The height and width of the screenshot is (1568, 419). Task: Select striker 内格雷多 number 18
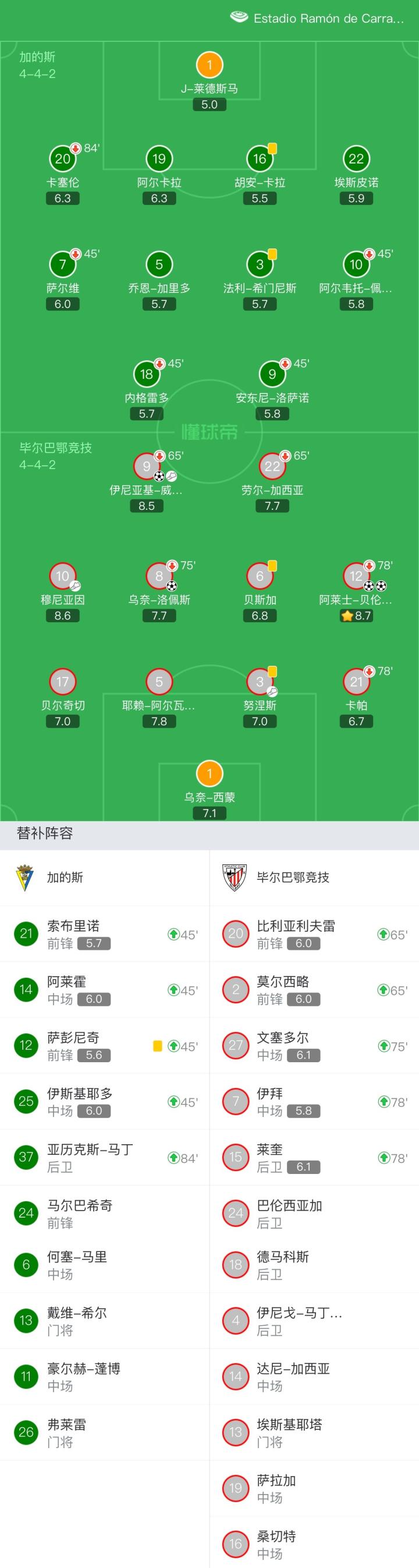tap(147, 374)
